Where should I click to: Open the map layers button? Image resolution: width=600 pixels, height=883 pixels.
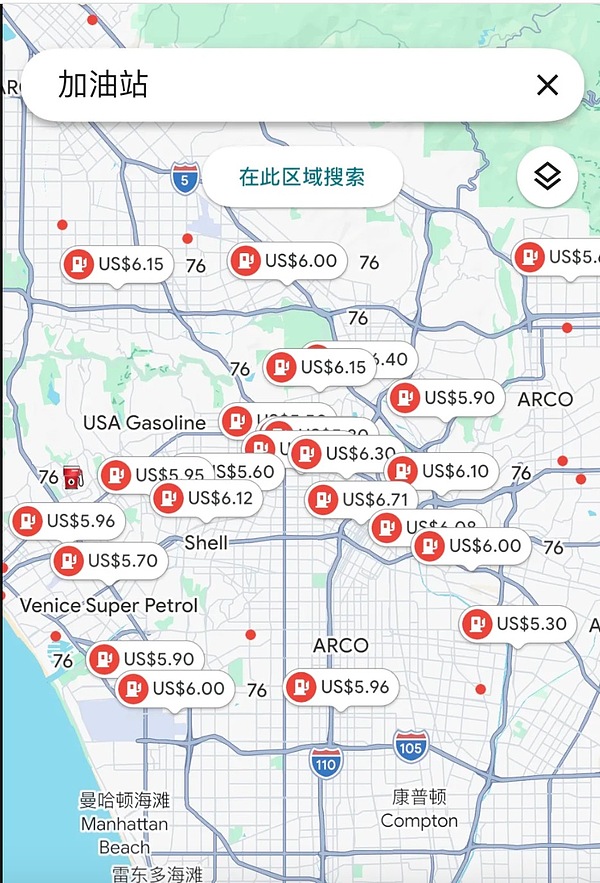tap(547, 178)
